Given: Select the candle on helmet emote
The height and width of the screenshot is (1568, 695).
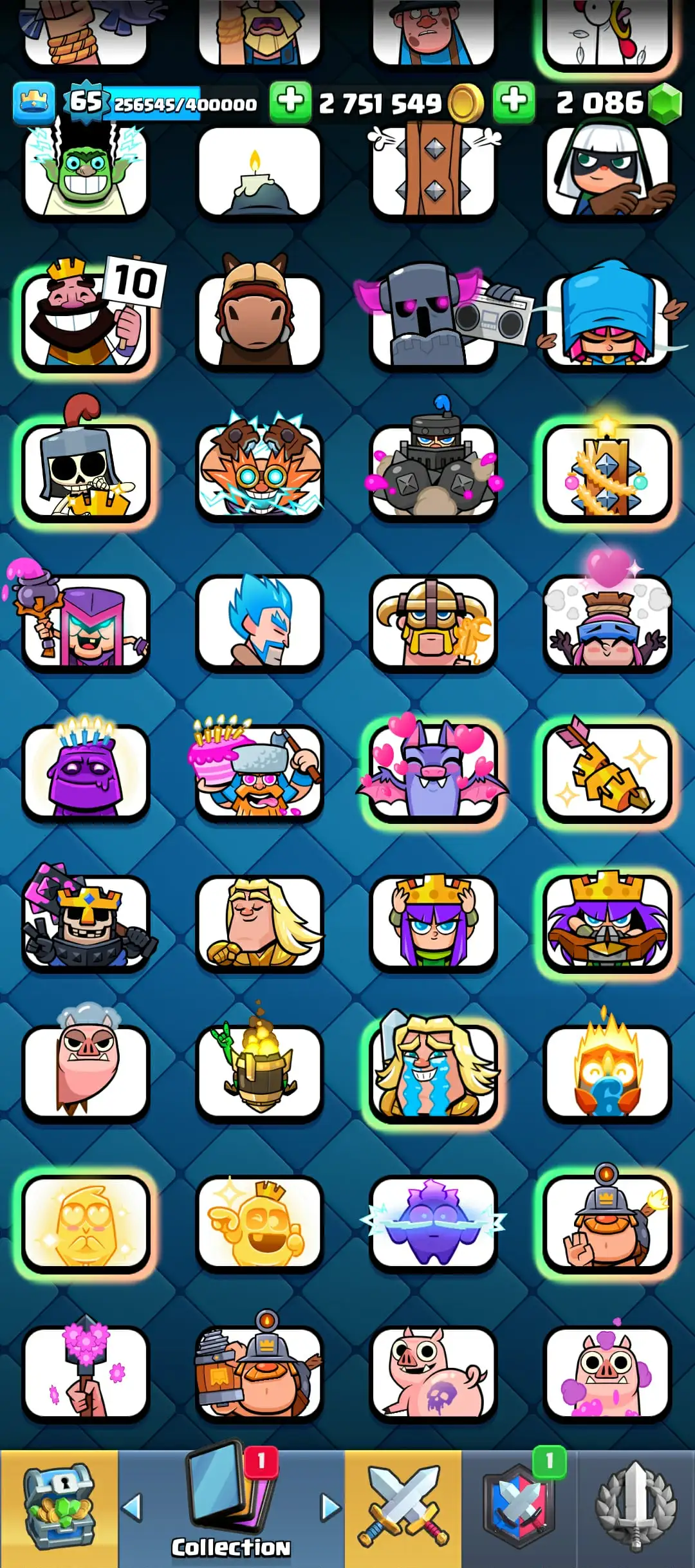Looking at the screenshot, I should [259, 172].
